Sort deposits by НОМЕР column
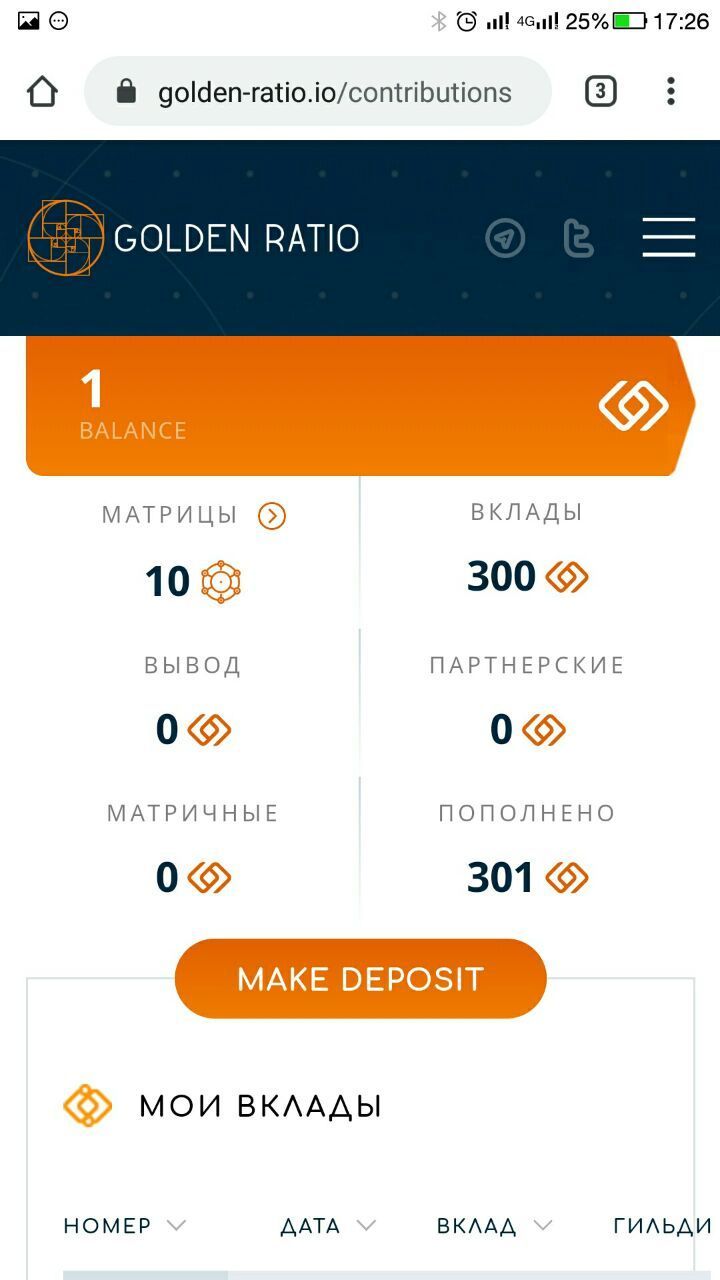The image size is (720, 1280). [124, 1226]
